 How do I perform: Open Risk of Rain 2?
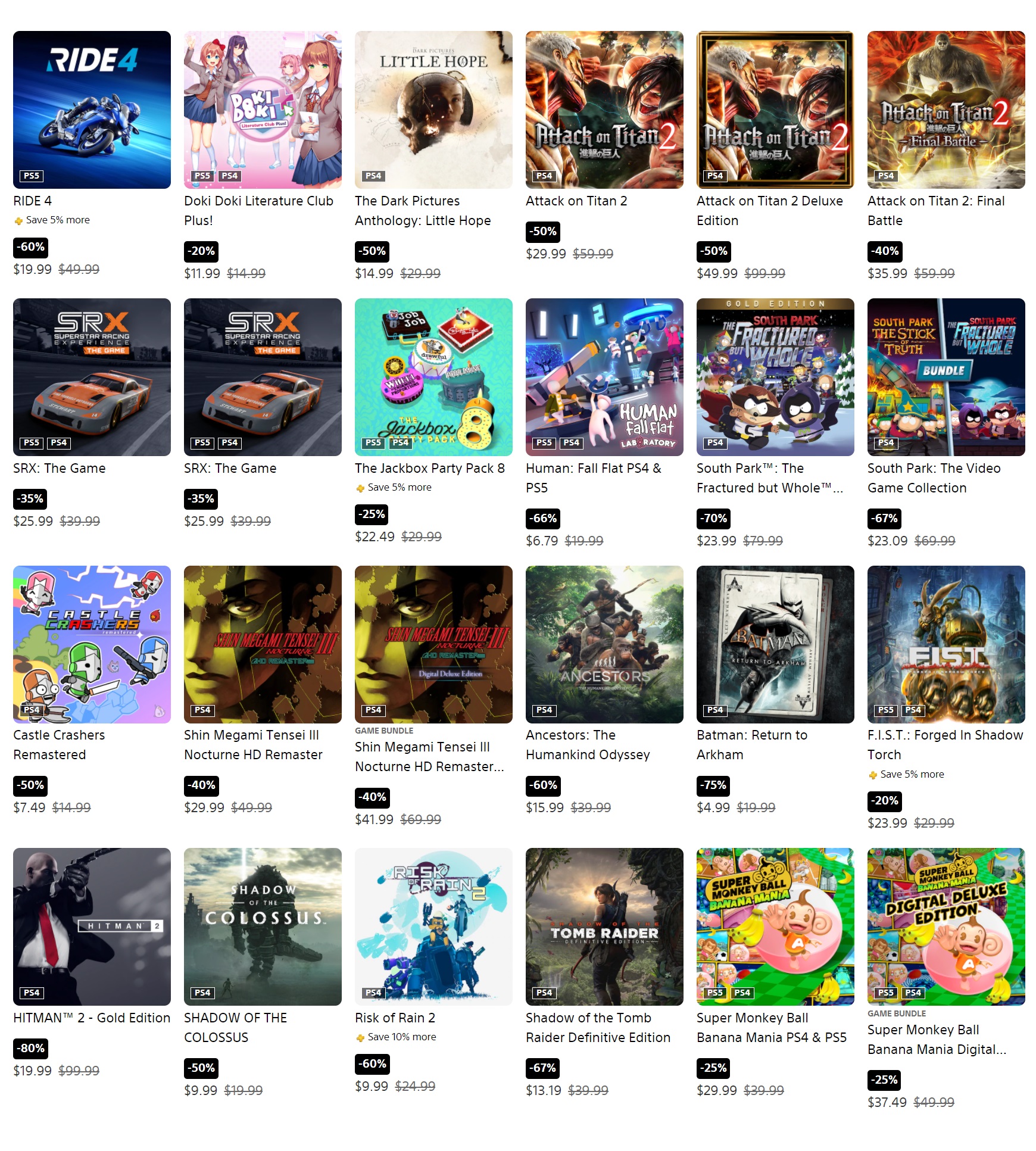tap(433, 927)
